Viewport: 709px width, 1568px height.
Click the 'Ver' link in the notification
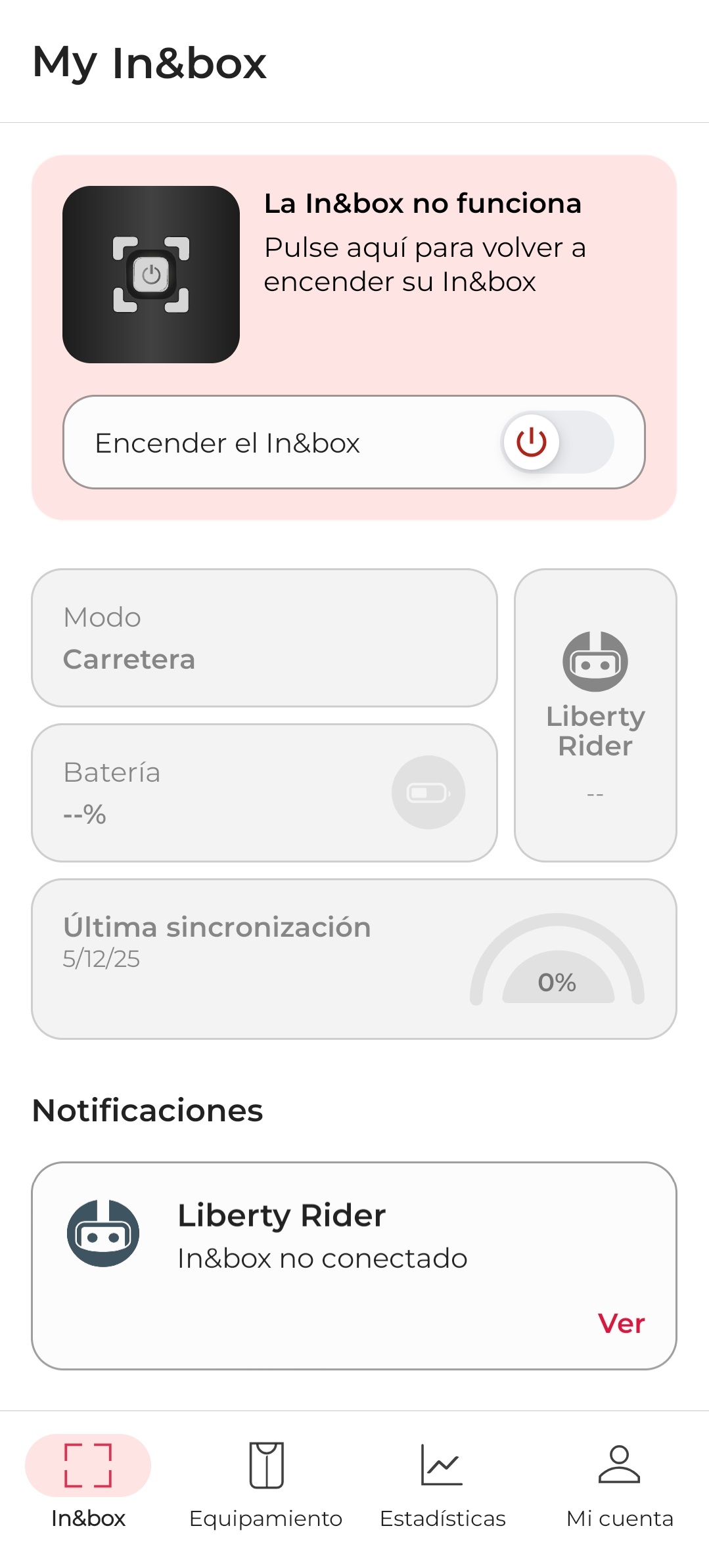click(621, 1323)
